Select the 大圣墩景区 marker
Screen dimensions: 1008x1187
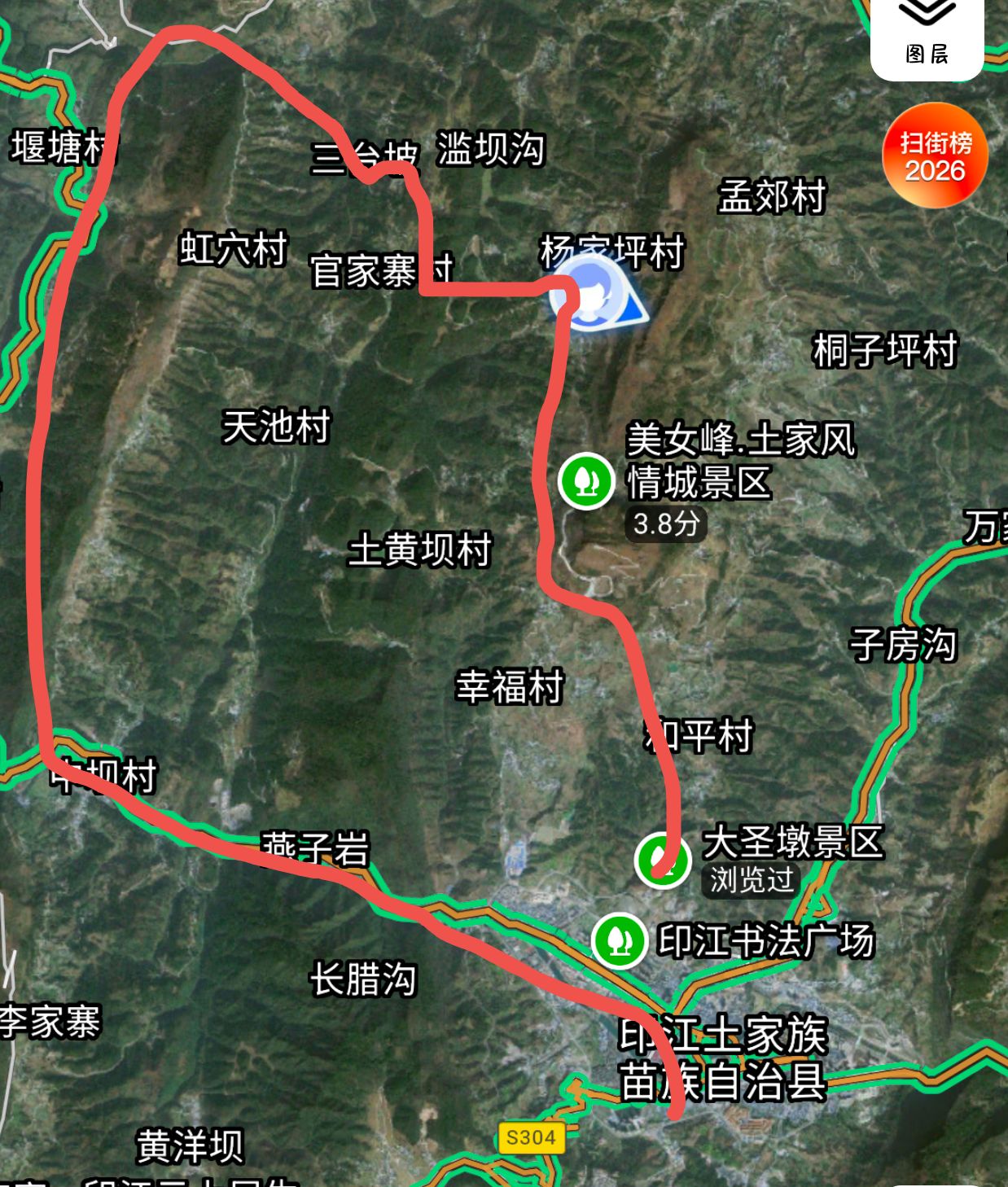coord(663,861)
